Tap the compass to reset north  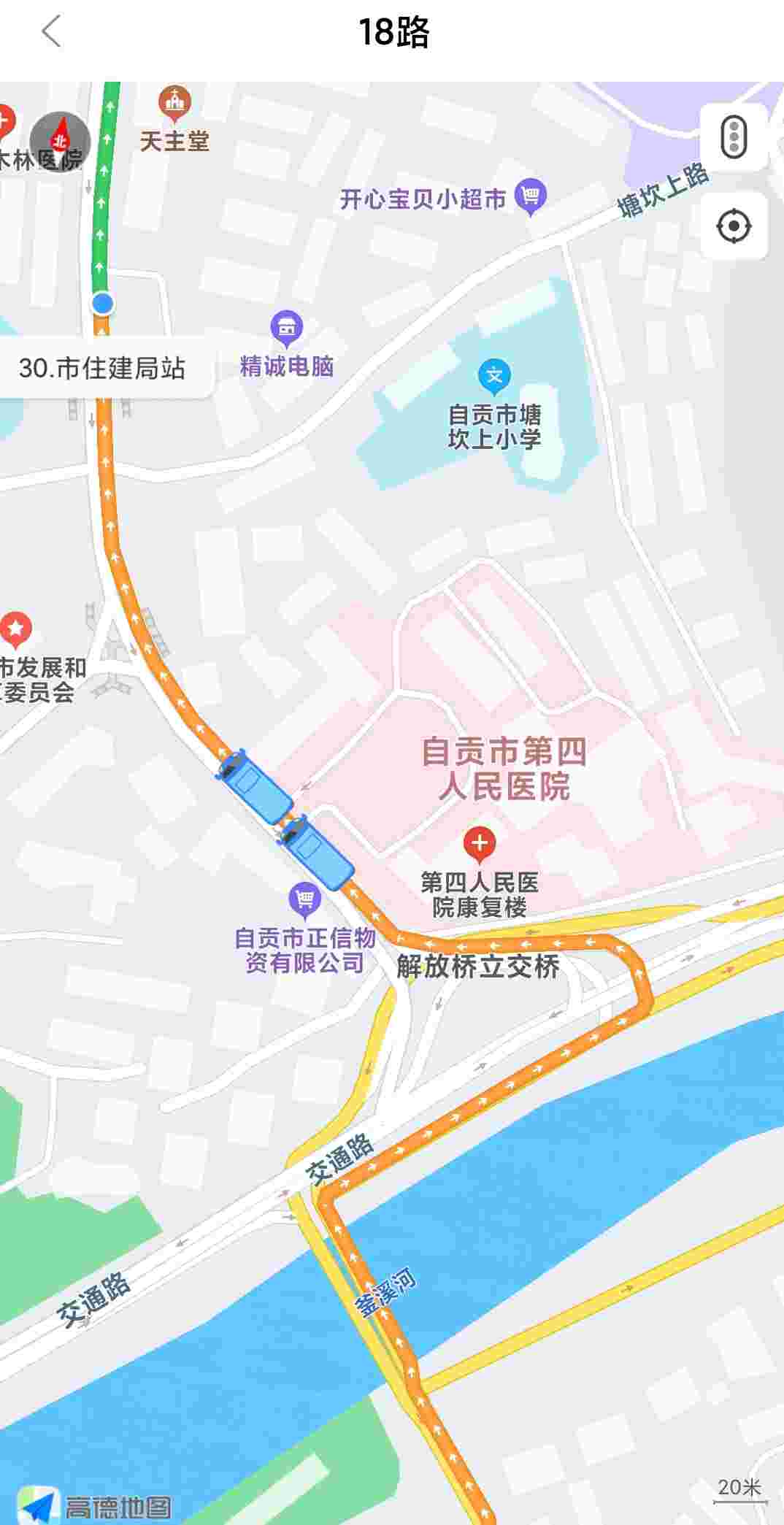coord(60,141)
